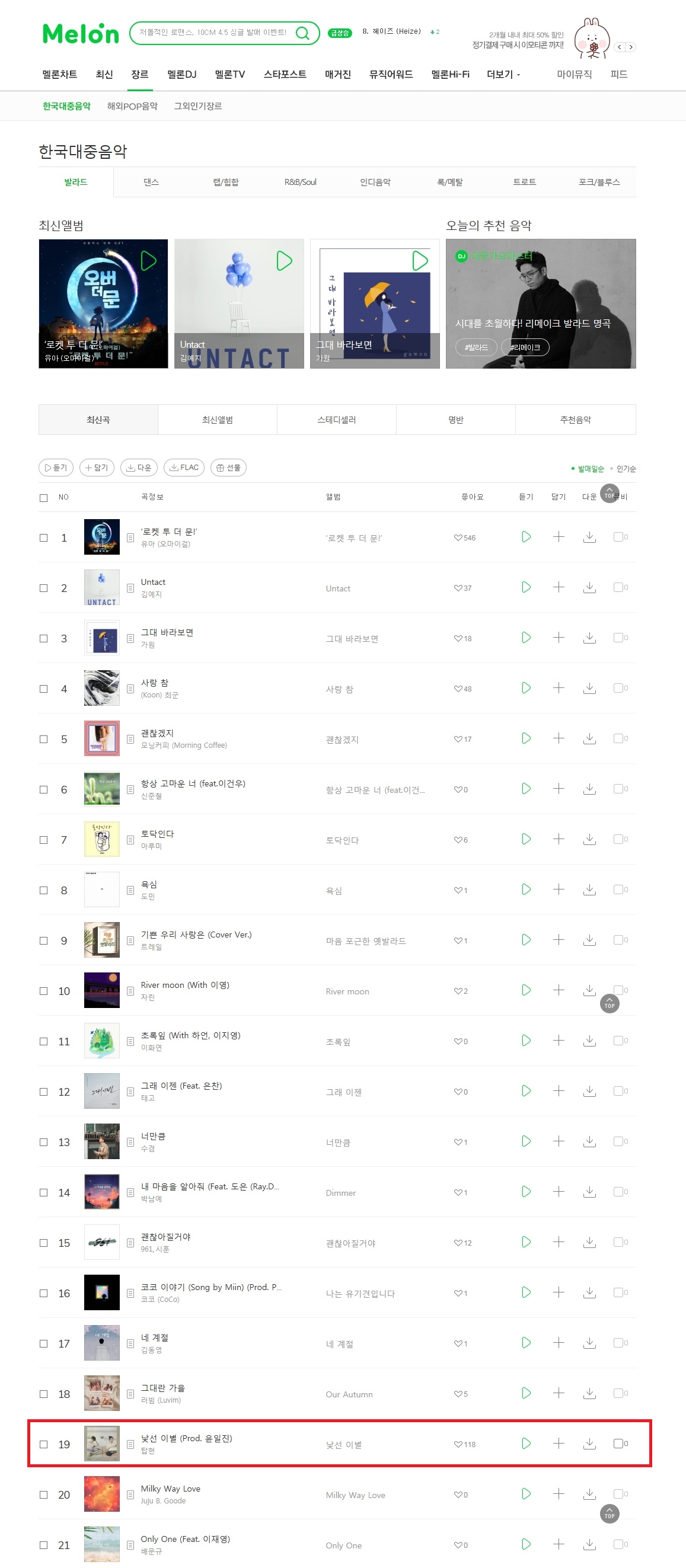The height and width of the screenshot is (1568, 686).
Task: Tap the FLAC download button
Action: pos(184,468)
